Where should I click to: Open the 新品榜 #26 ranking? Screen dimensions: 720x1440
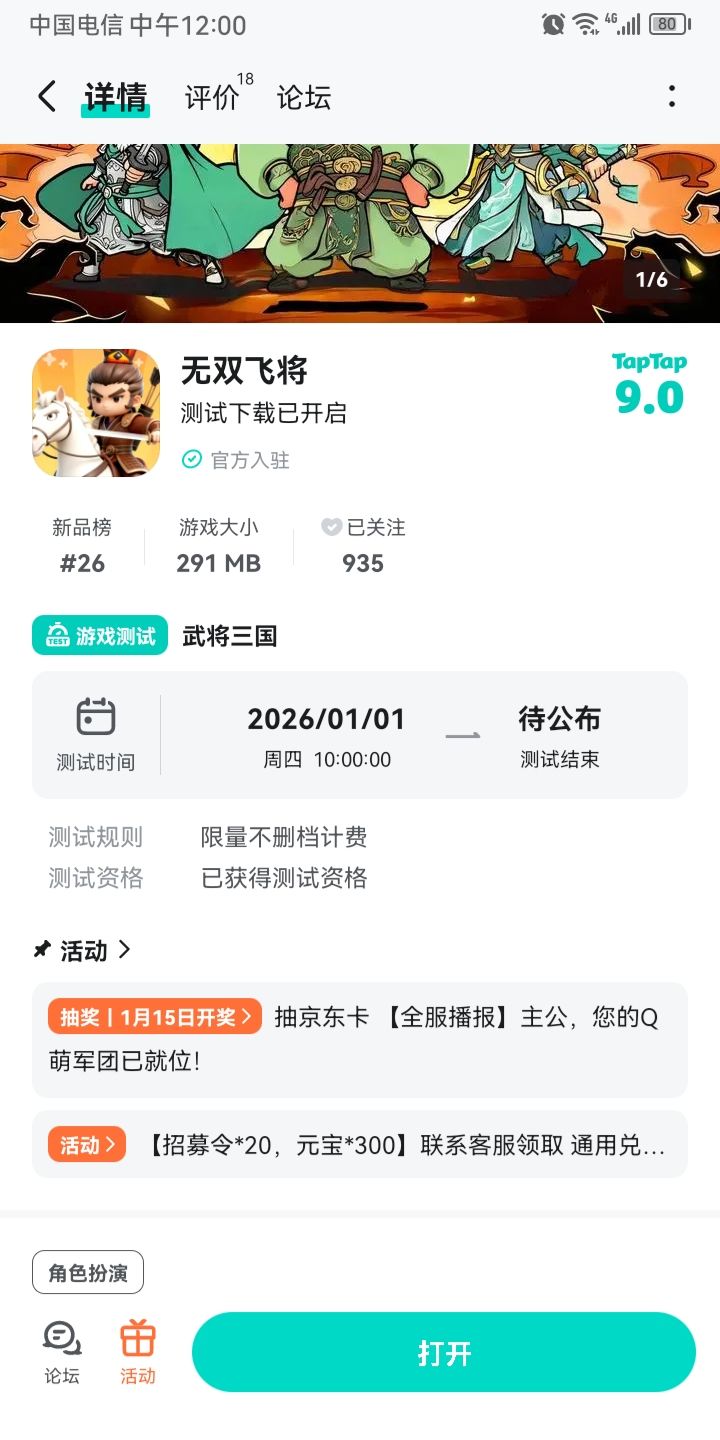(x=82, y=546)
